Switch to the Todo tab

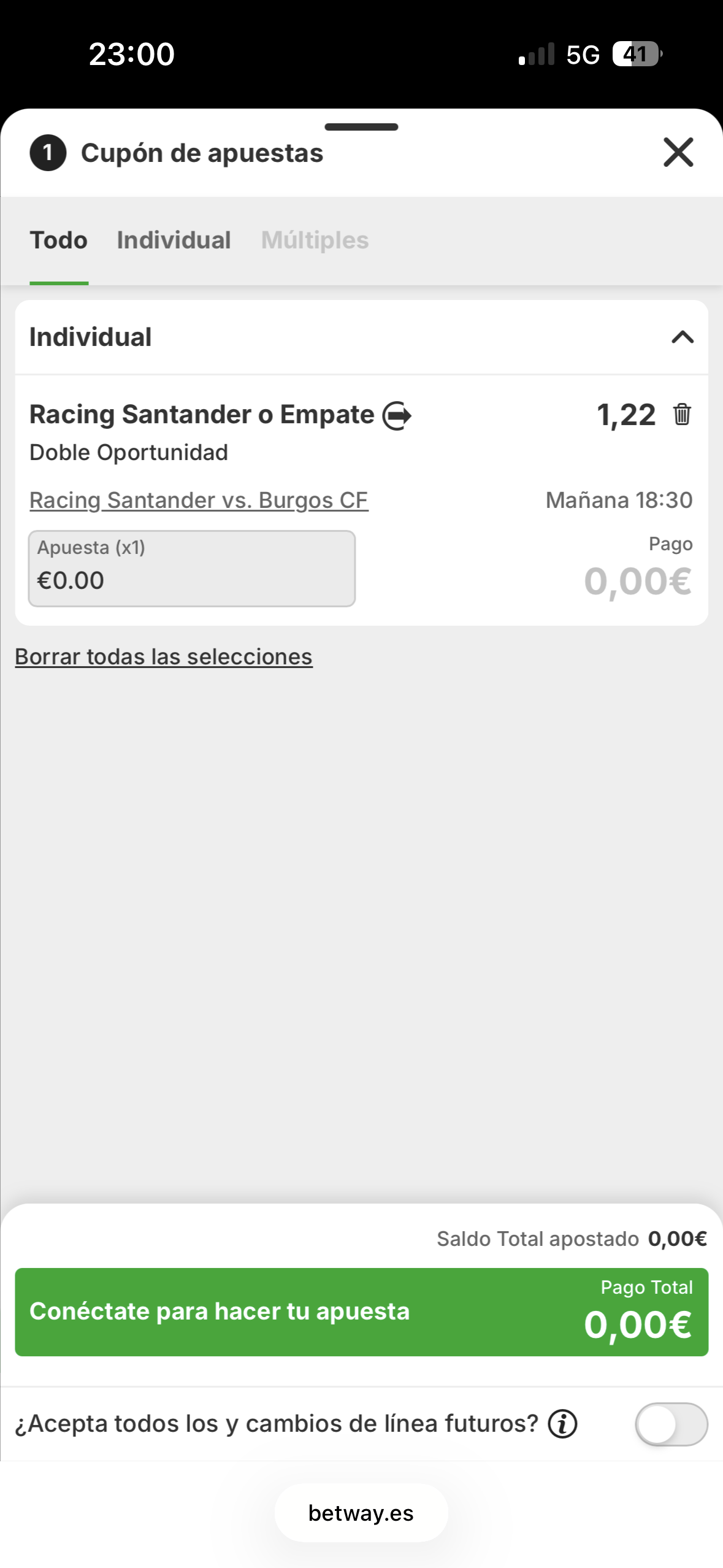[59, 240]
